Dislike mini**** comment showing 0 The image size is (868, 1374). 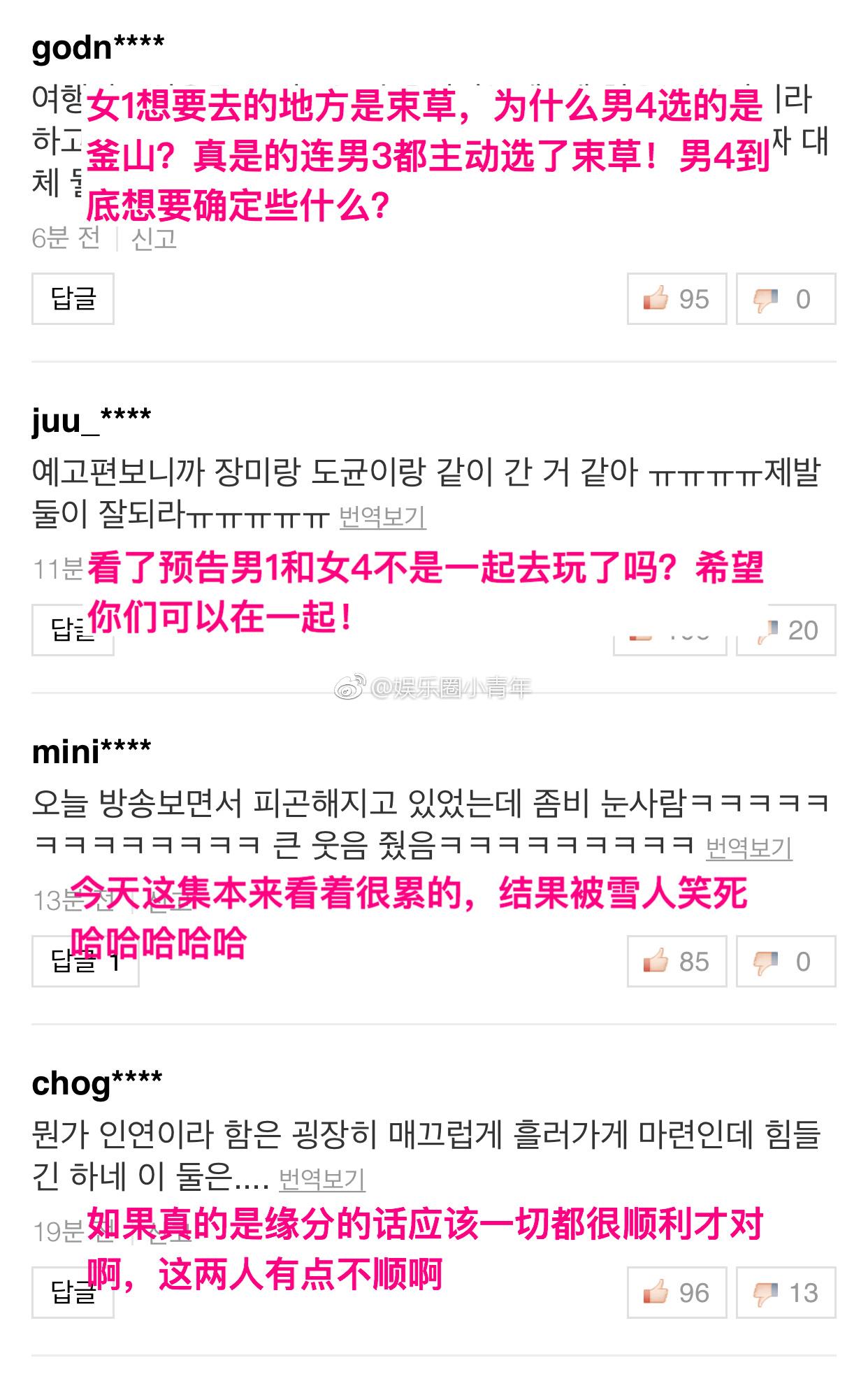coord(786,962)
